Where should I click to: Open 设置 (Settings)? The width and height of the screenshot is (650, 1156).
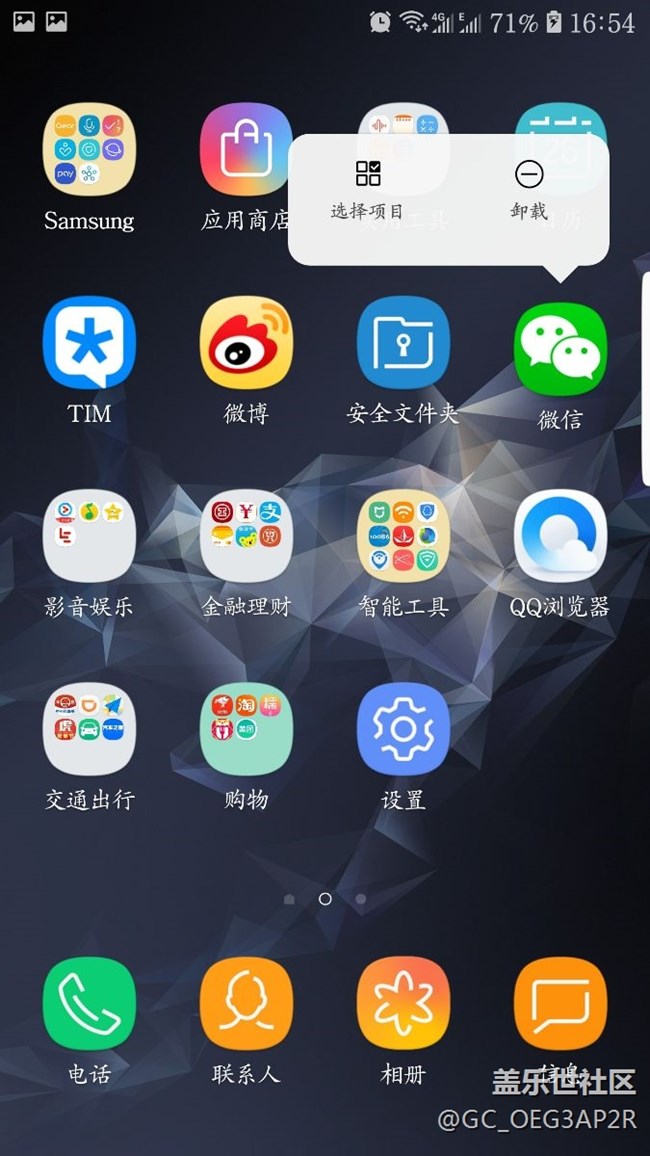[x=403, y=729]
